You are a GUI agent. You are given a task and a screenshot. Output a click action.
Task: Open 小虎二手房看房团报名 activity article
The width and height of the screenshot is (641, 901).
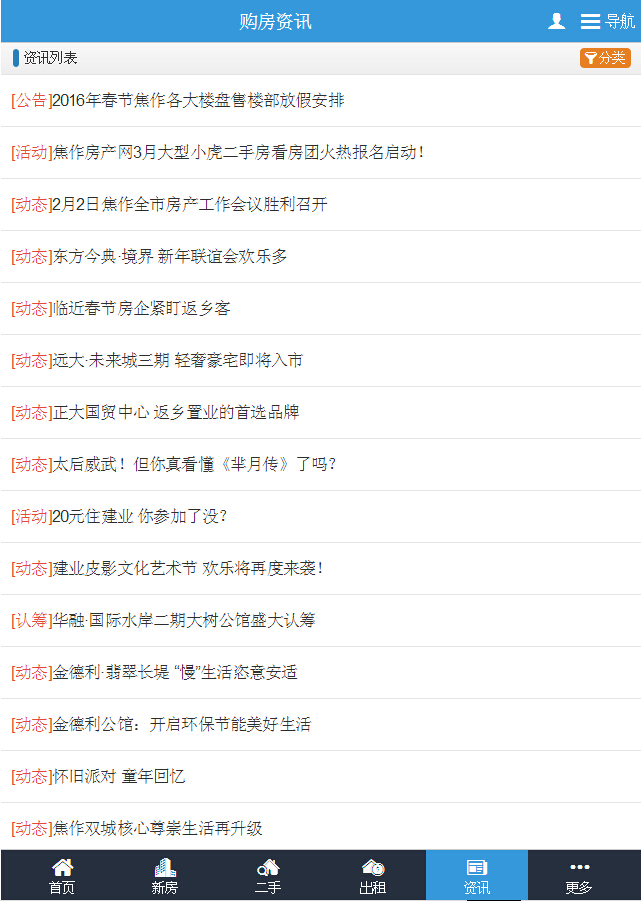218,152
